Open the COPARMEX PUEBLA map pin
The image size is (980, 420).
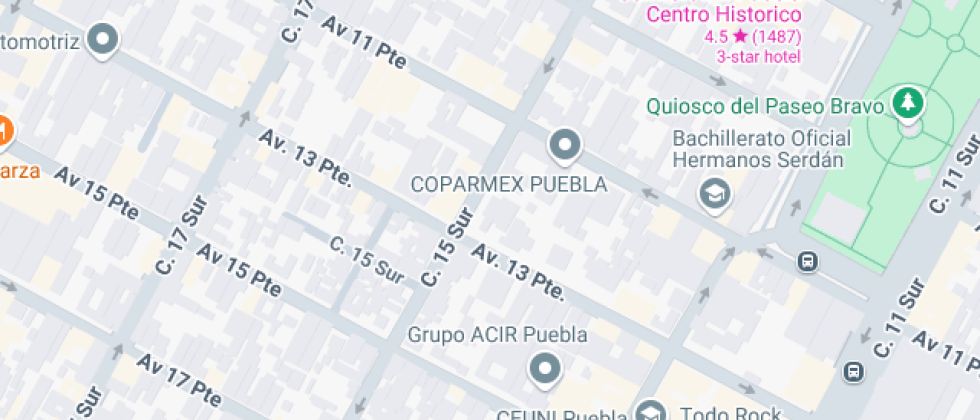point(565,146)
